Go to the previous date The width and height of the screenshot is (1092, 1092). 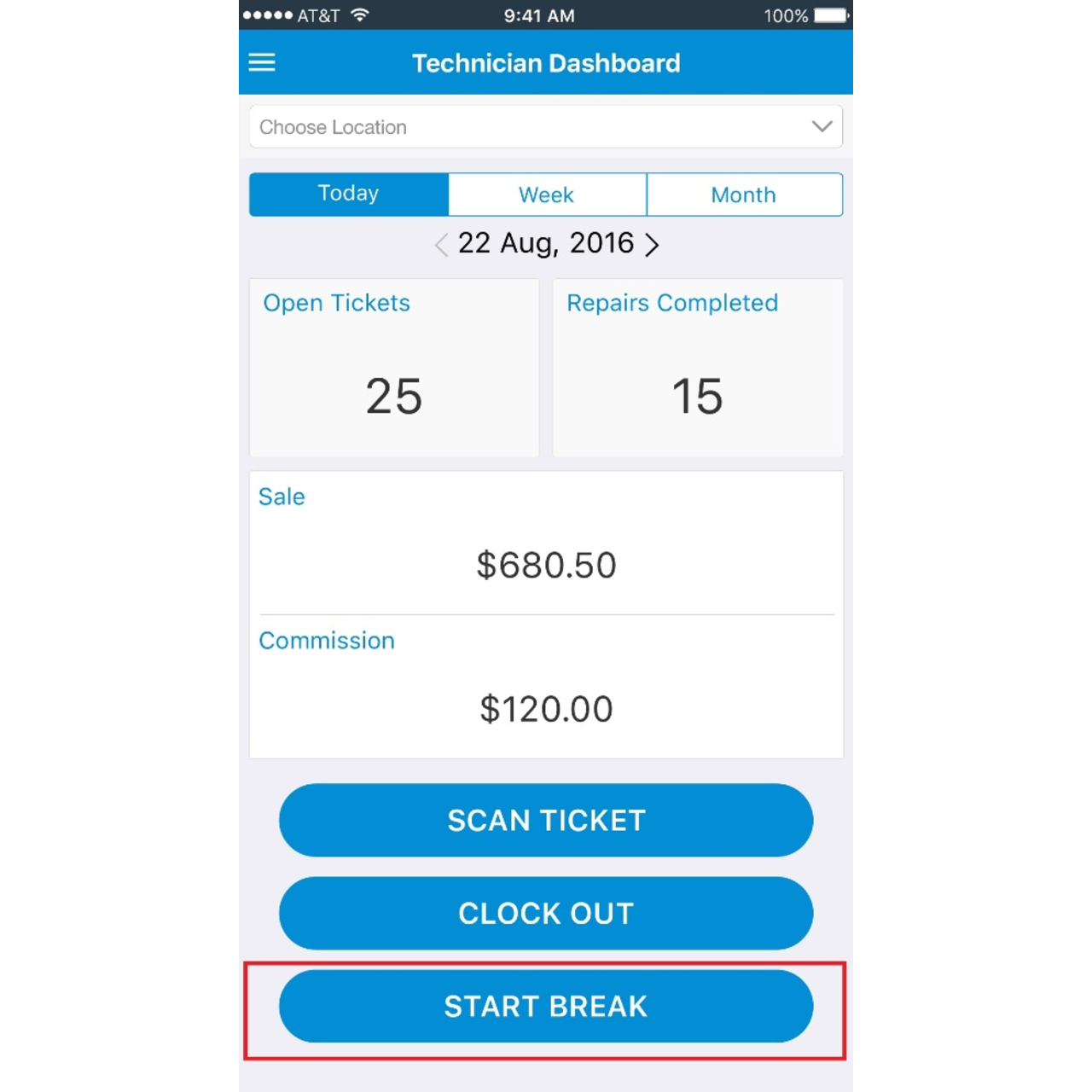pos(441,245)
